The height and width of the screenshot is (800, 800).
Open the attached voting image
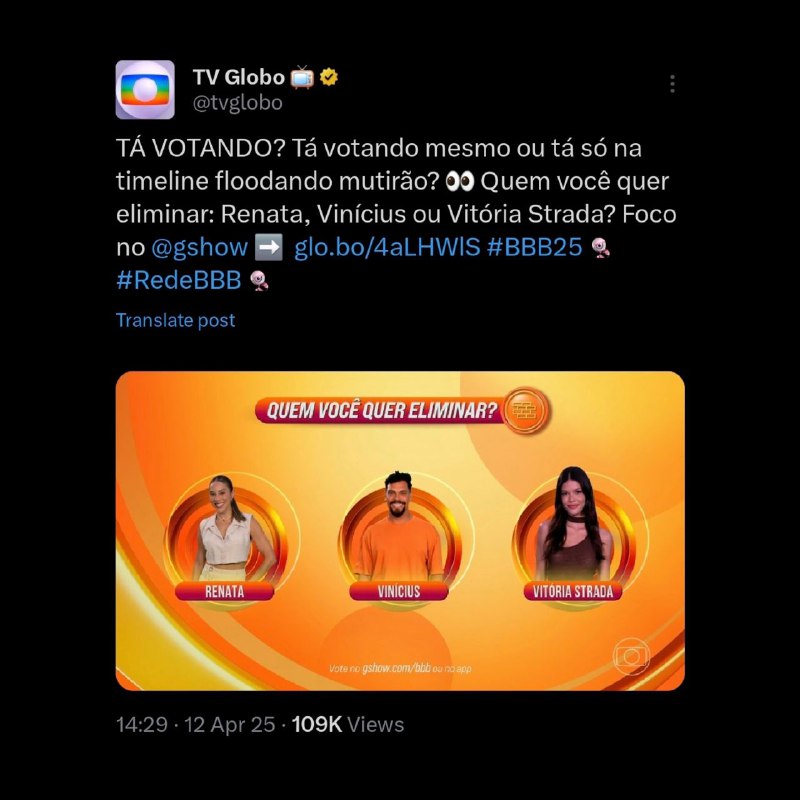(400, 530)
